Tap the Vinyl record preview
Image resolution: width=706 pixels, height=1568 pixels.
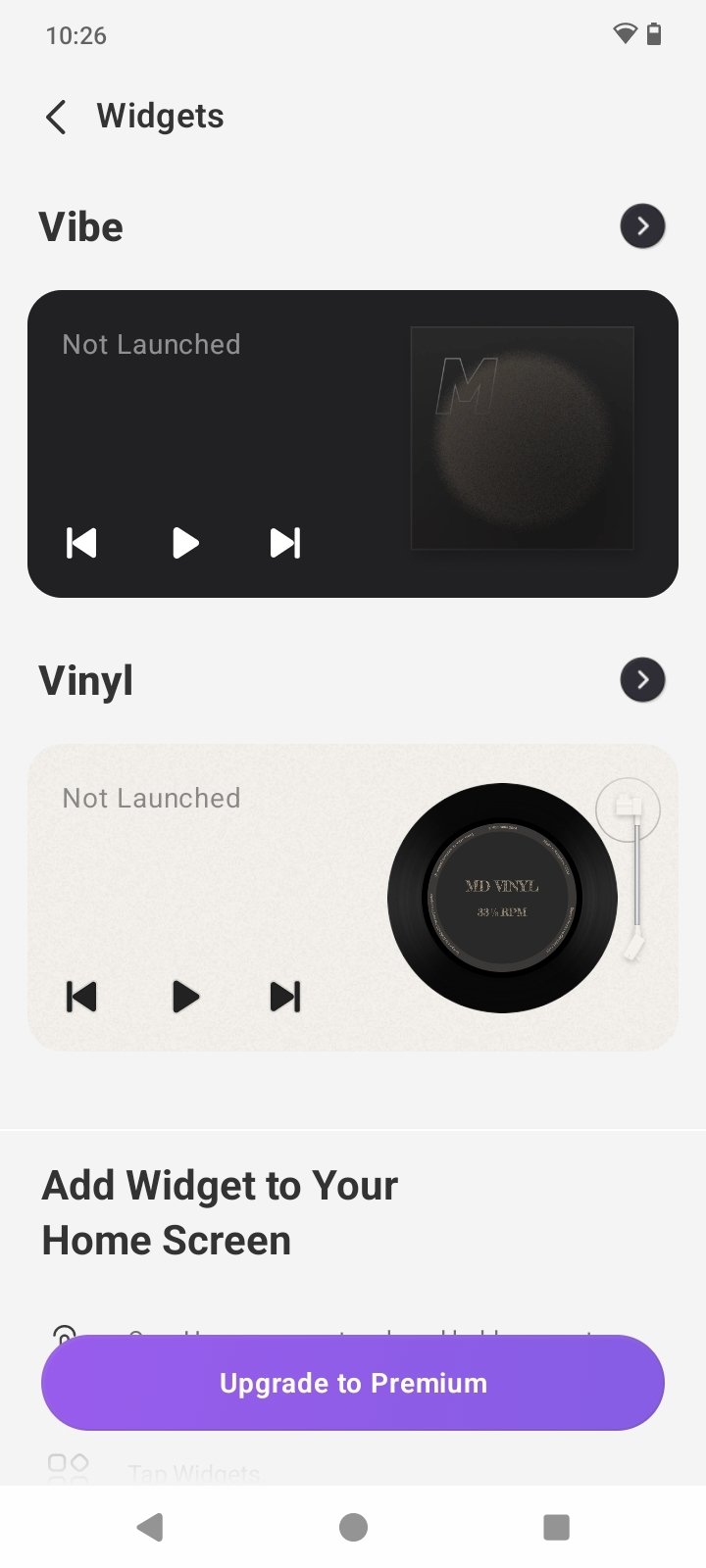502,898
